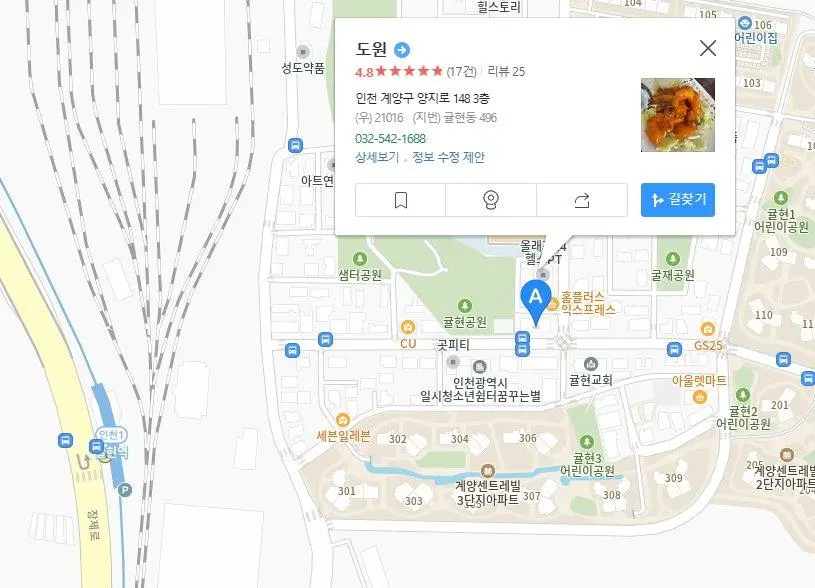This screenshot has height=588, width=815.
Task: Call 032-542-1688 phone number
Action: [x=390, y=138]
